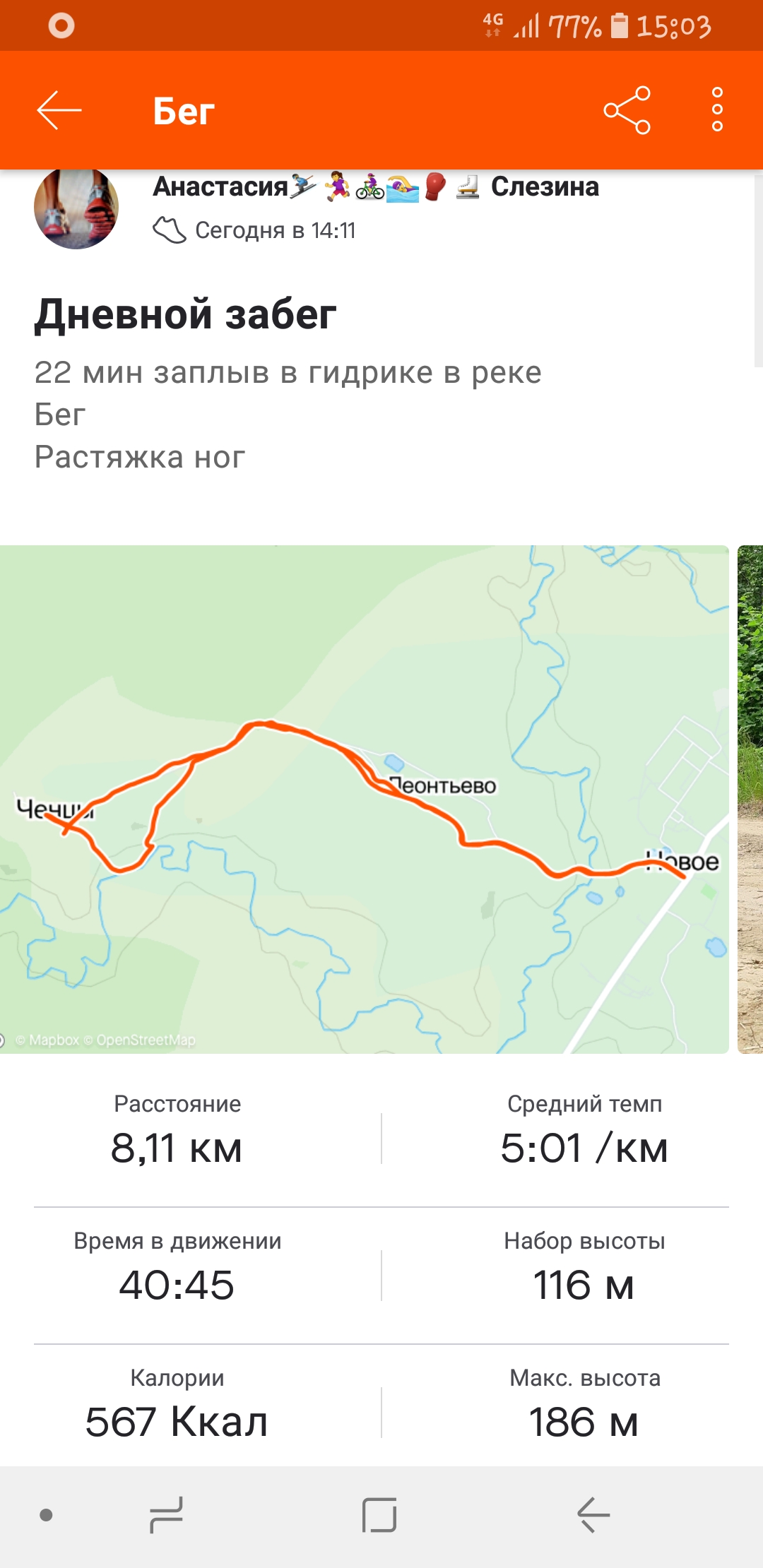Go back from the Бег activity screen
Viewport: 763px width, 1568px height.
point(59,111)
